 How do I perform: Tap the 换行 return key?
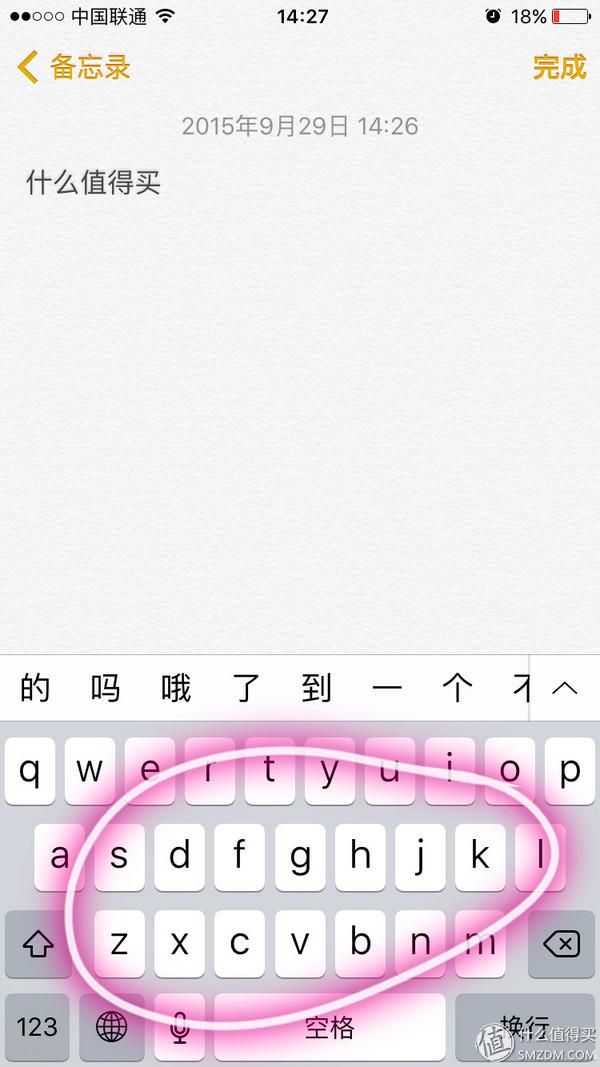click(x=525, y=1026)
